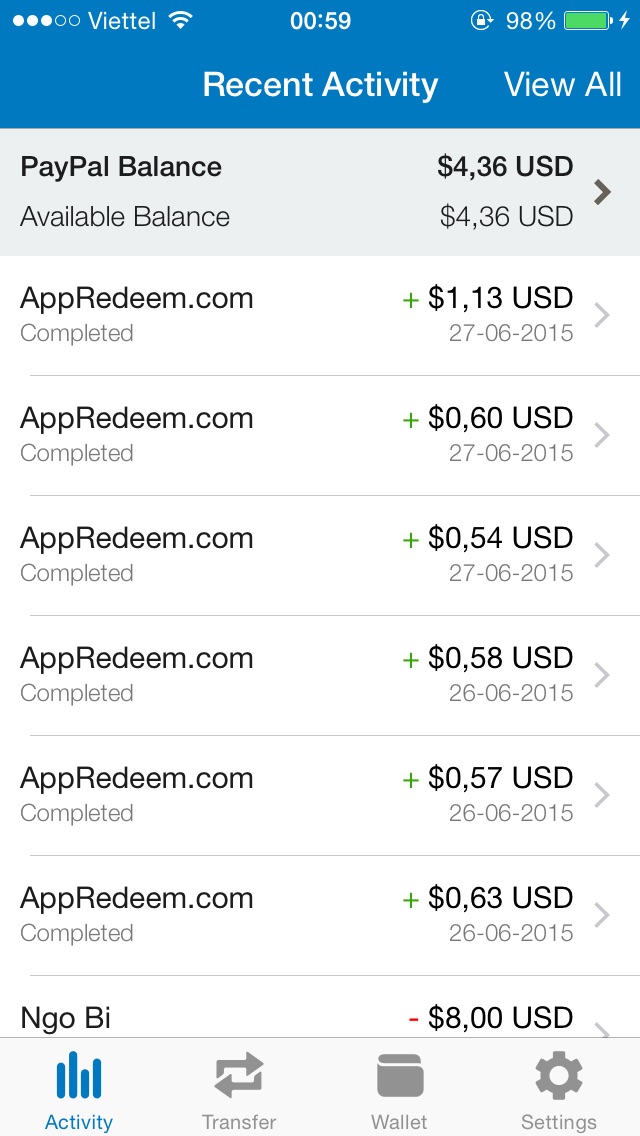Go to the Transfer tab
The image size is (640, 1136).
pyautogui.click(x=239, y=1089)
